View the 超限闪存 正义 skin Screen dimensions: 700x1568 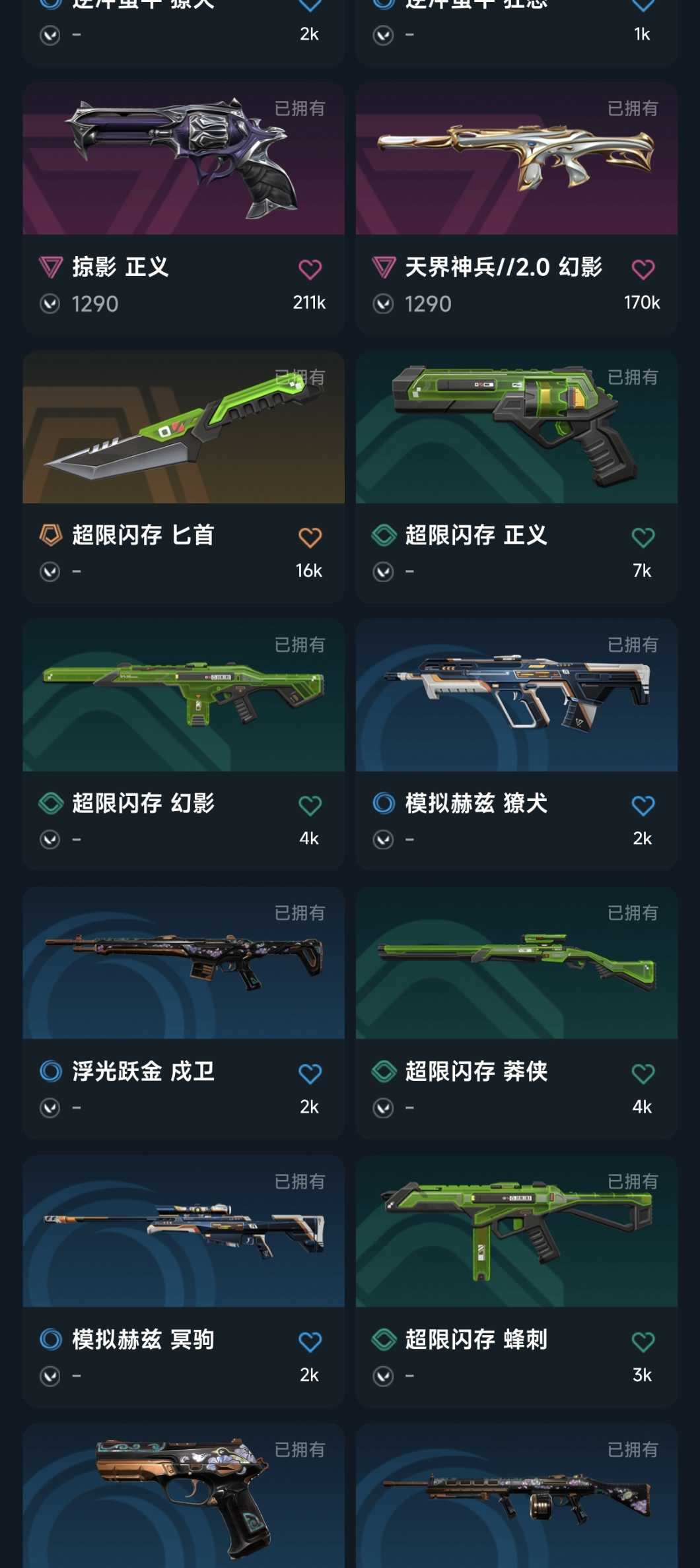pos(516,477)
